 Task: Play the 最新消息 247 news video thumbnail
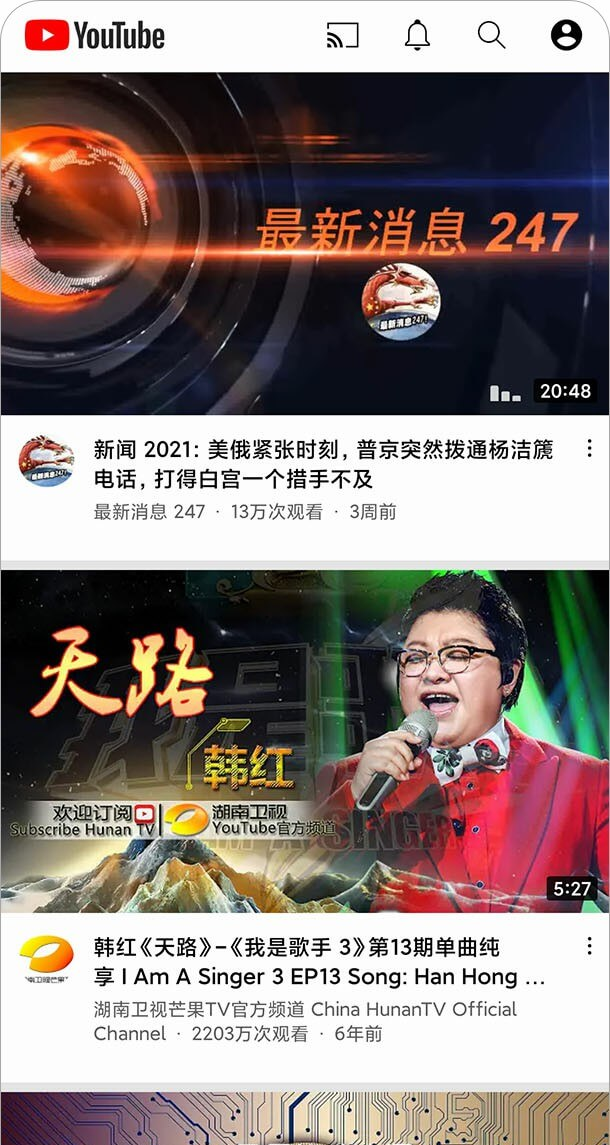[305, 243]
